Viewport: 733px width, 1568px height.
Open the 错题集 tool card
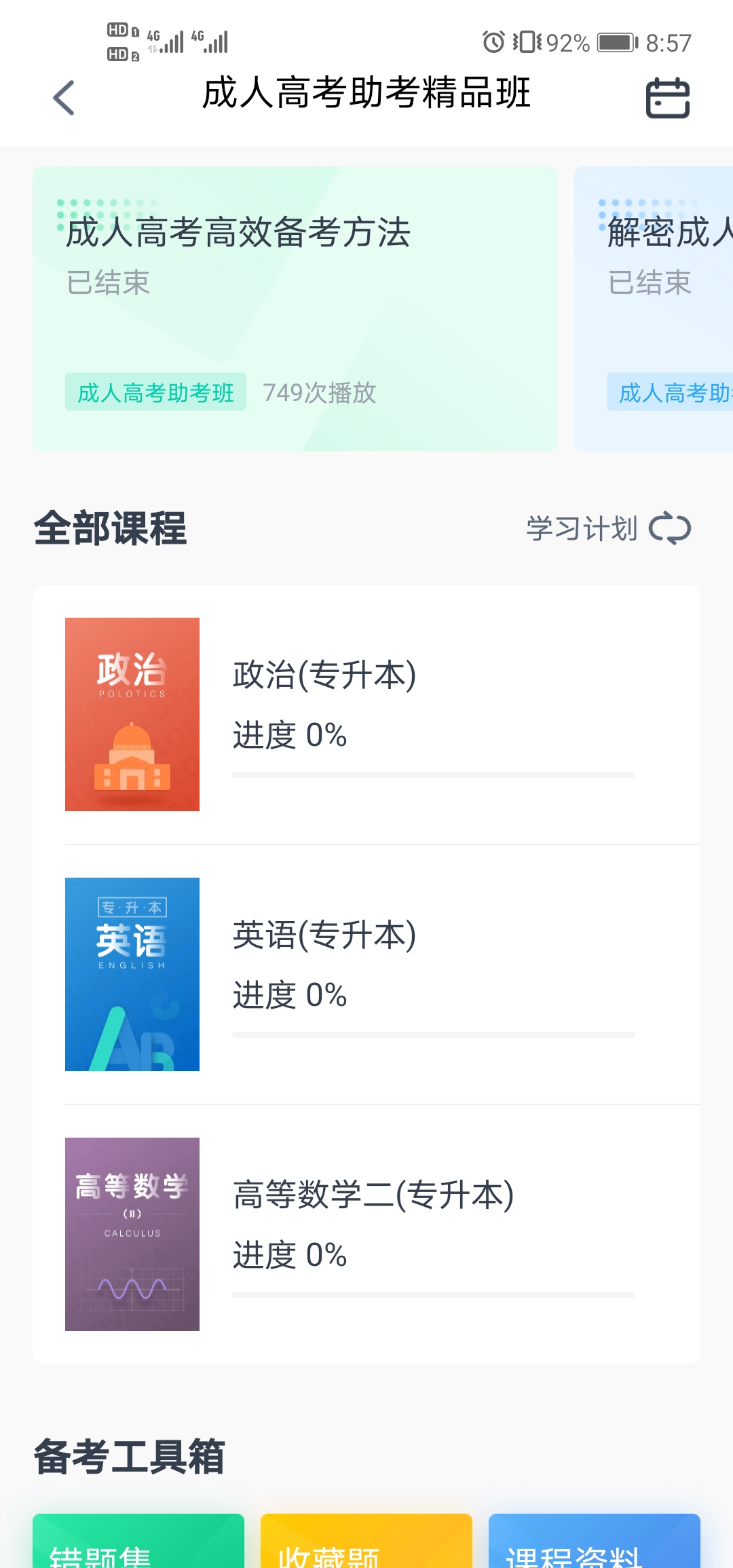pyautogui.click(x=138, y=1541)
